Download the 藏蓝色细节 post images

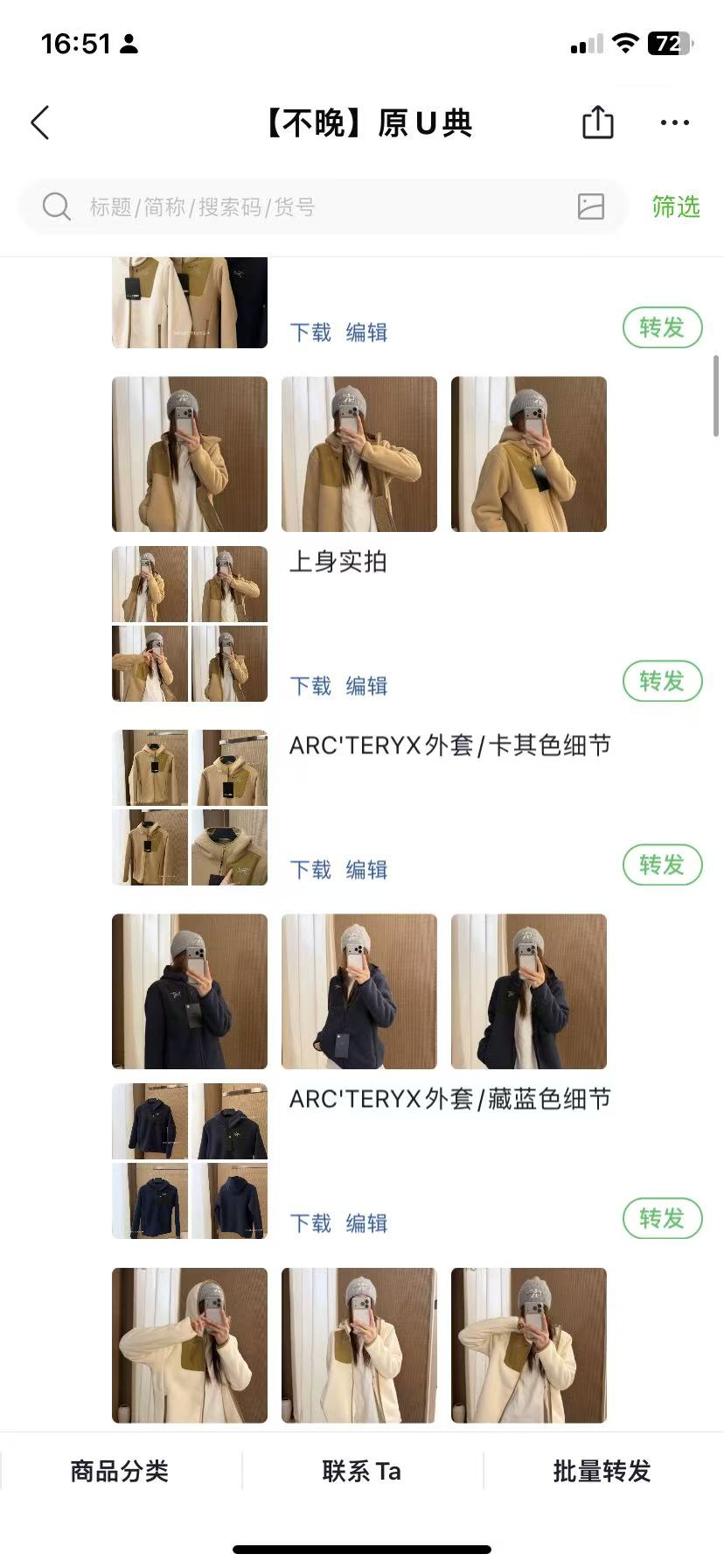310,1223
